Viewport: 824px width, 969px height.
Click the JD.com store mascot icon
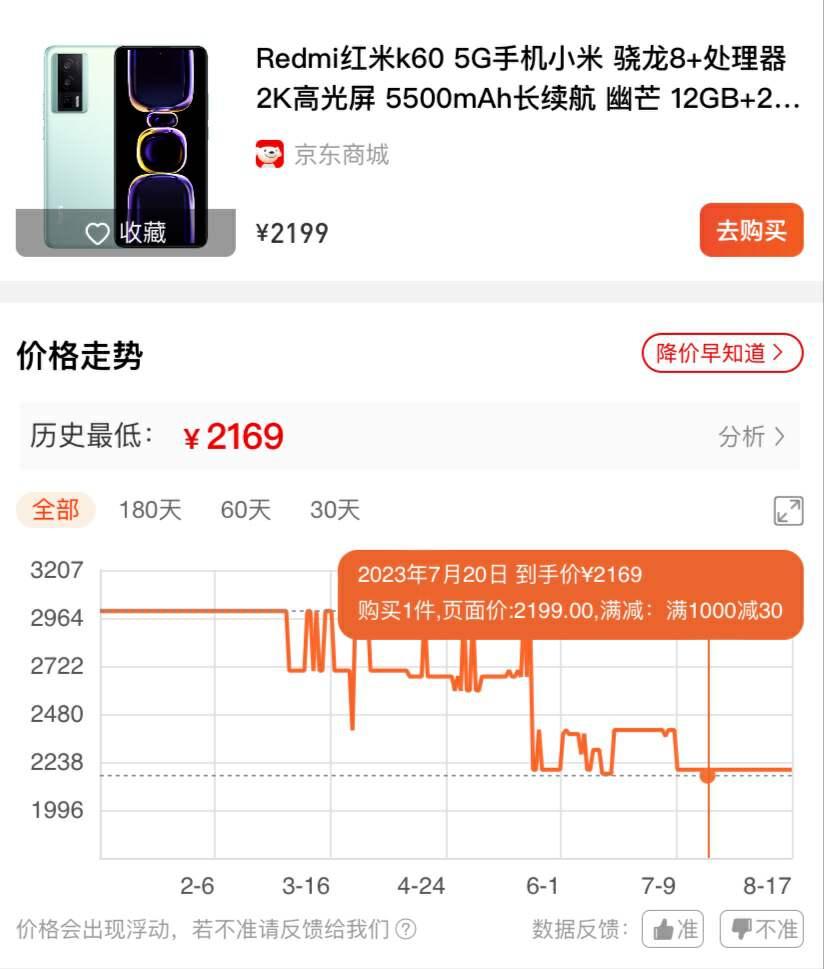point(266,154)
